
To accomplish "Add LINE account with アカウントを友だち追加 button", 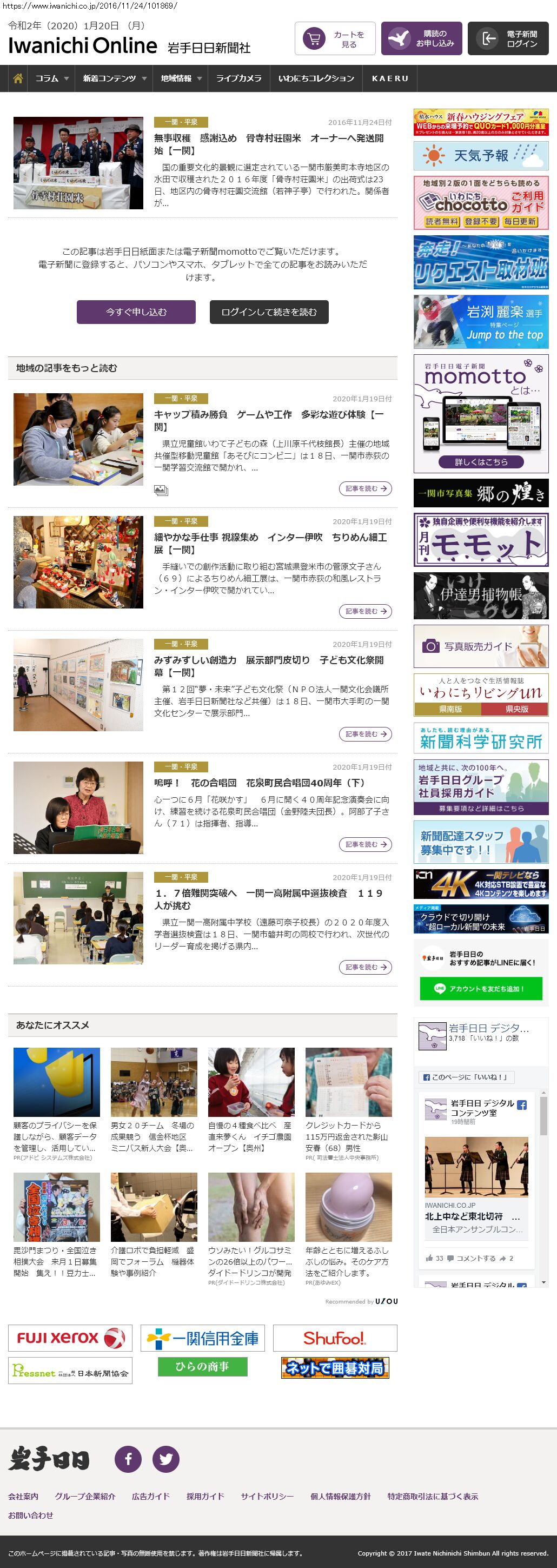I will 480,989.
